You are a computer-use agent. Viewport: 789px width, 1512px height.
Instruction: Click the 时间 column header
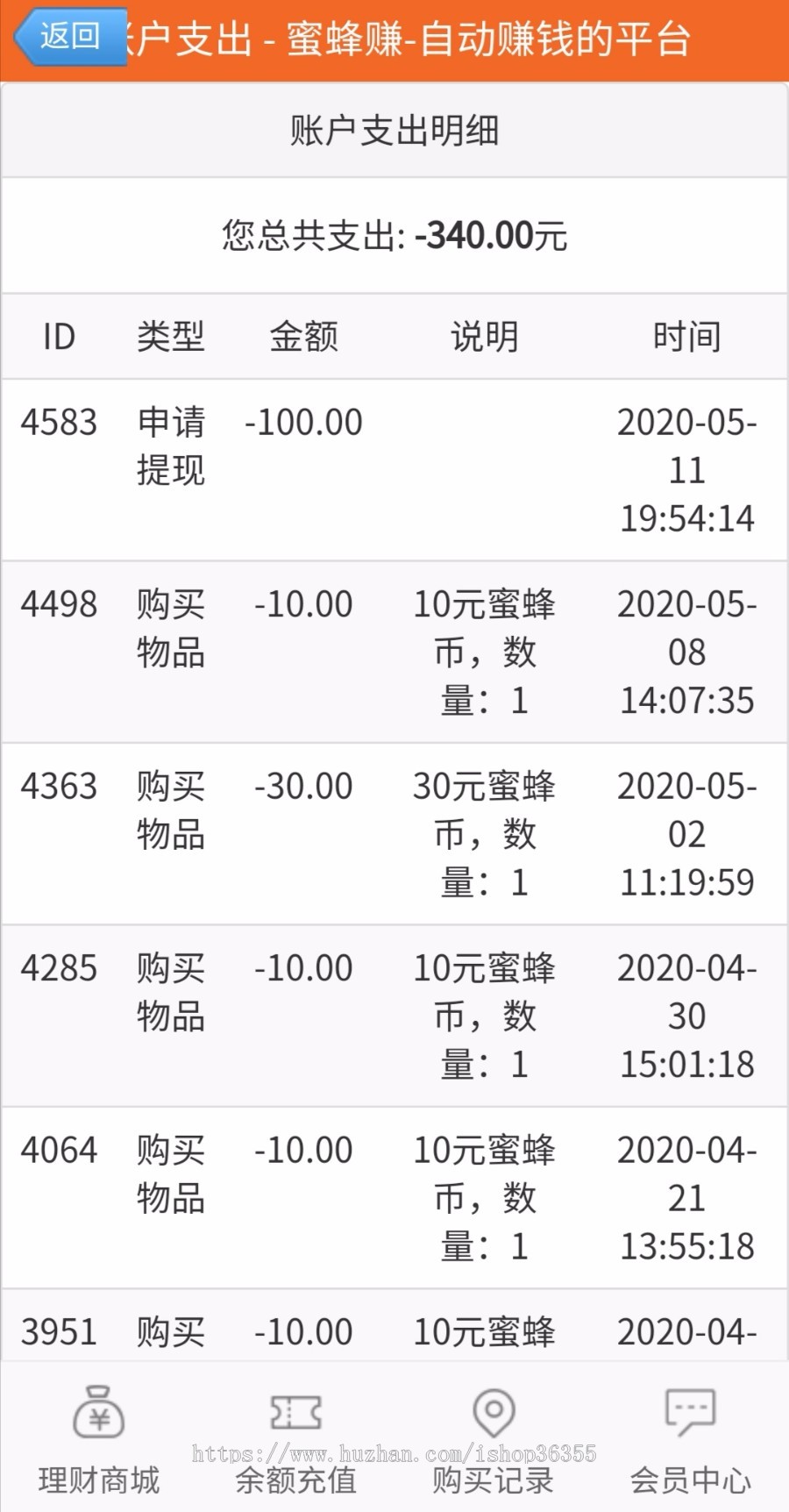click(x=686, y=336)
